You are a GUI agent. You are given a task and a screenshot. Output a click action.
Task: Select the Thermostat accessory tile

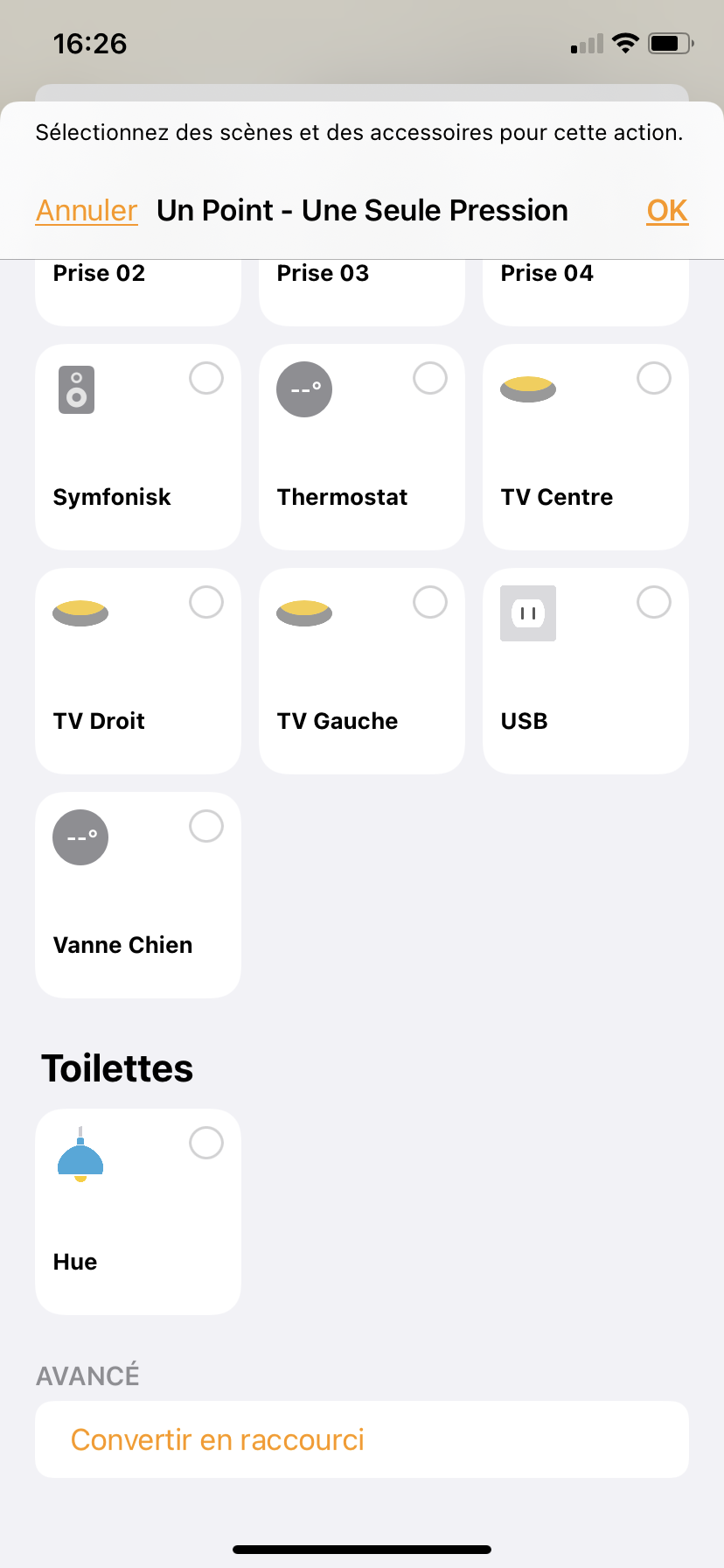(362, 447)
